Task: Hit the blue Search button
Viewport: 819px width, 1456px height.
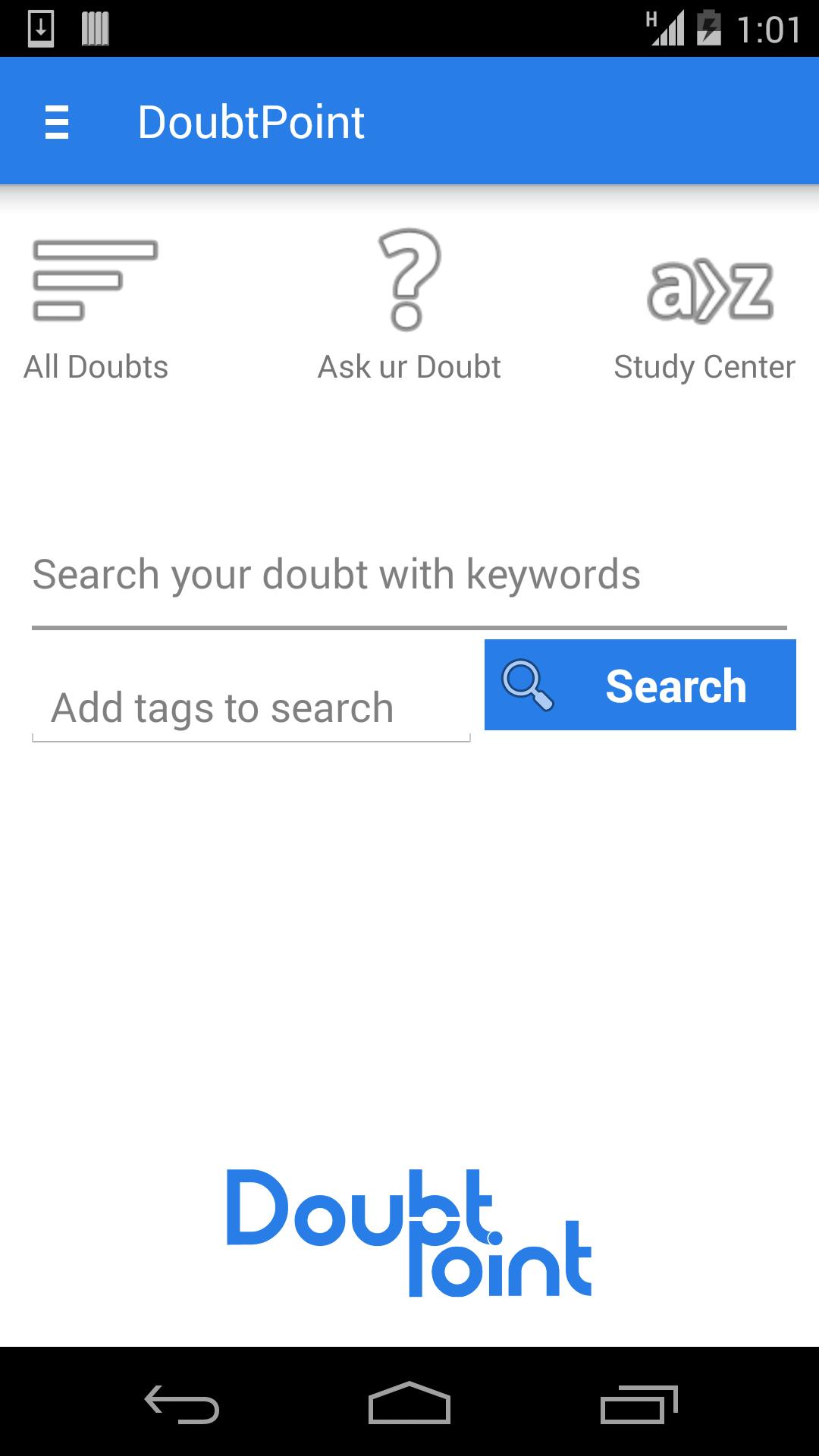Action: click(x=640, y=685)
